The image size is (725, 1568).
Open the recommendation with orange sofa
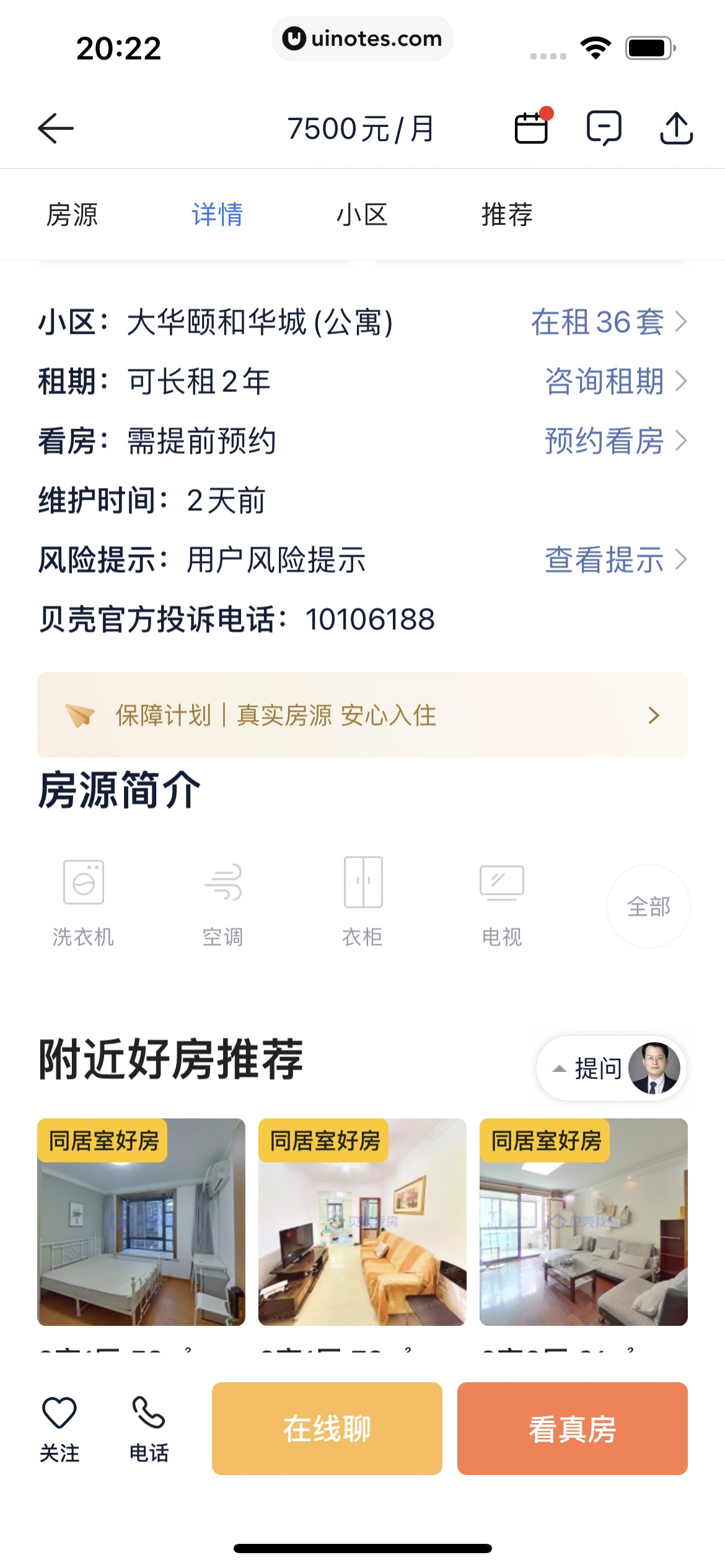coord(362,1221)
